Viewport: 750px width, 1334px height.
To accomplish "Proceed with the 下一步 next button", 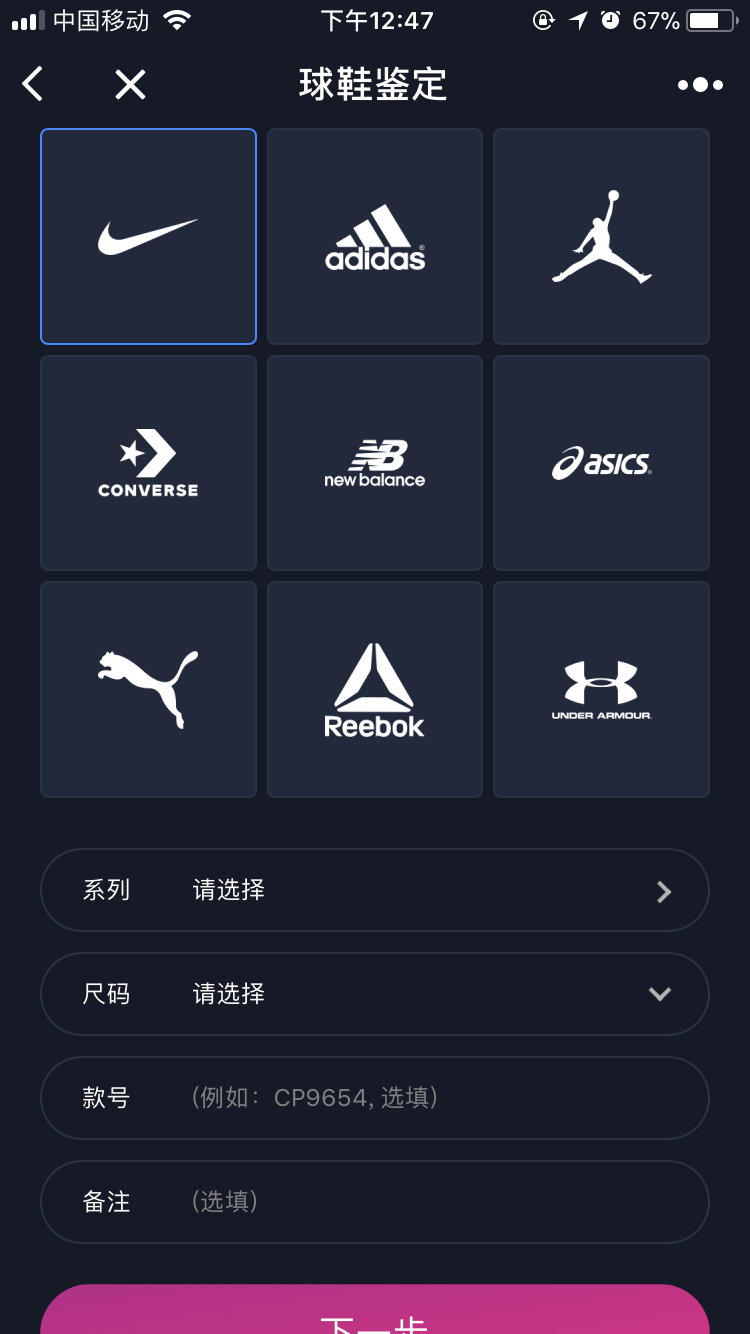I will click(x=375, y=1310).
